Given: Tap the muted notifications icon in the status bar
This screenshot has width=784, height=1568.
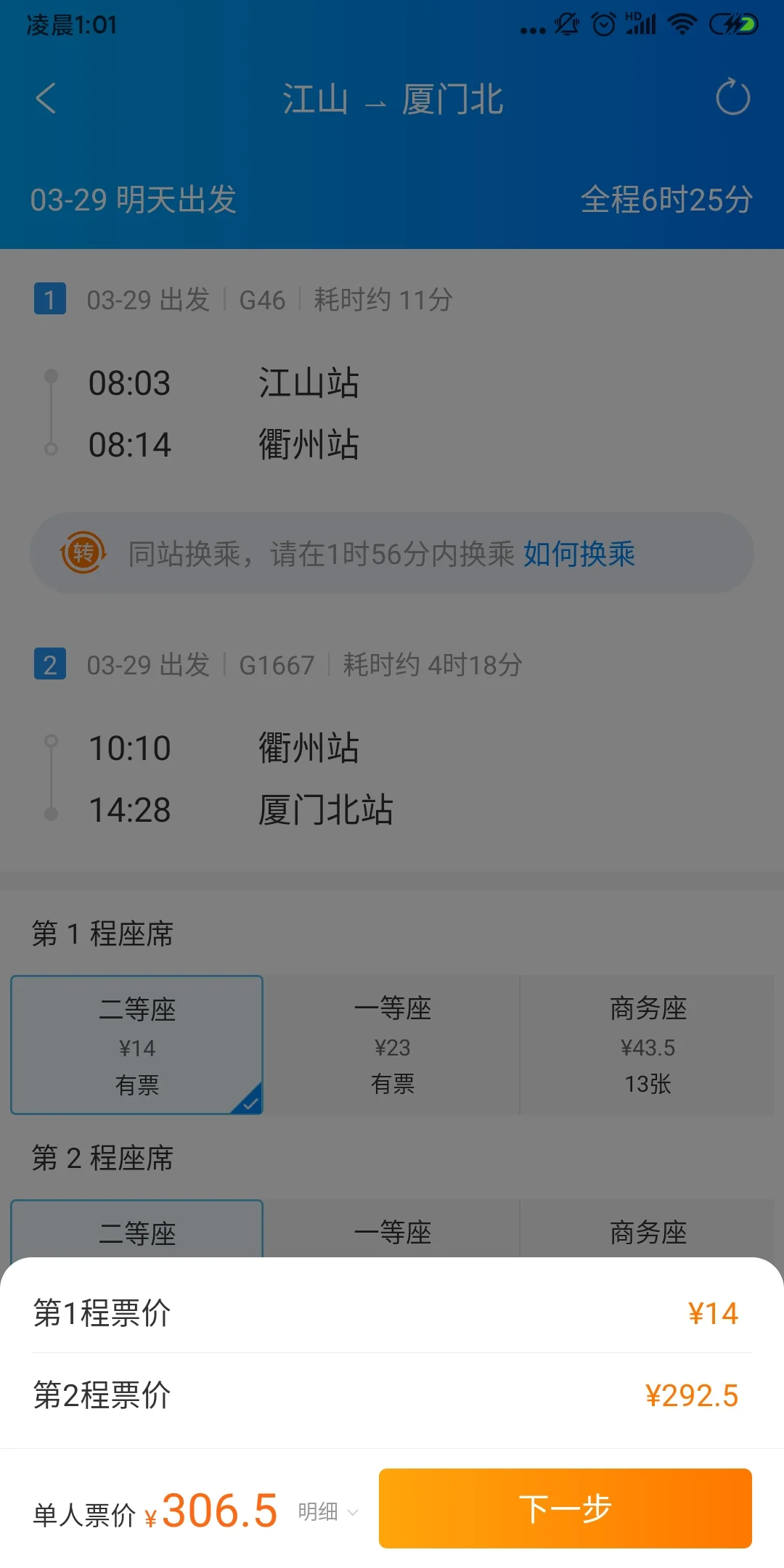Looking at the screenshot, I should click(x=565, y=24).
